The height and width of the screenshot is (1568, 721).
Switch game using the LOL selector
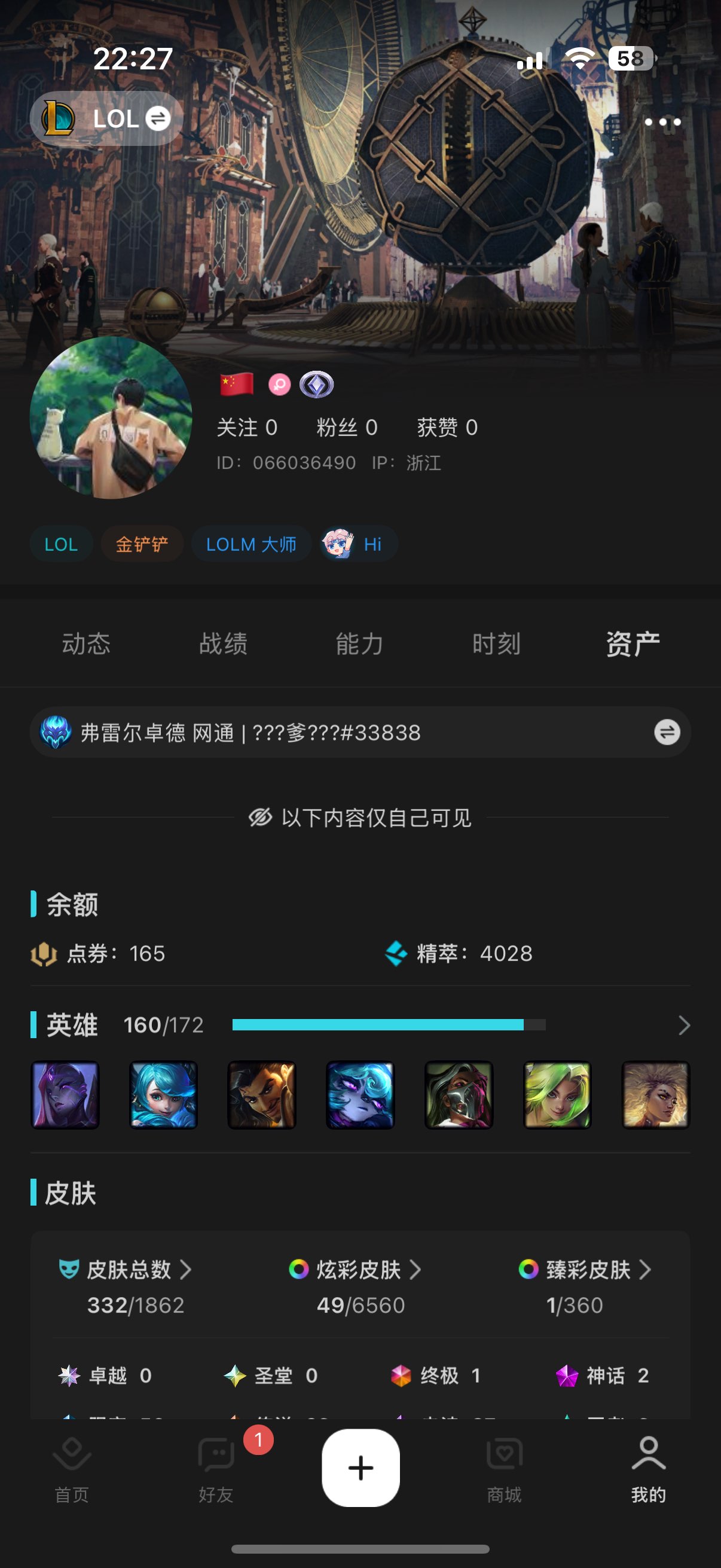[107, 118]
